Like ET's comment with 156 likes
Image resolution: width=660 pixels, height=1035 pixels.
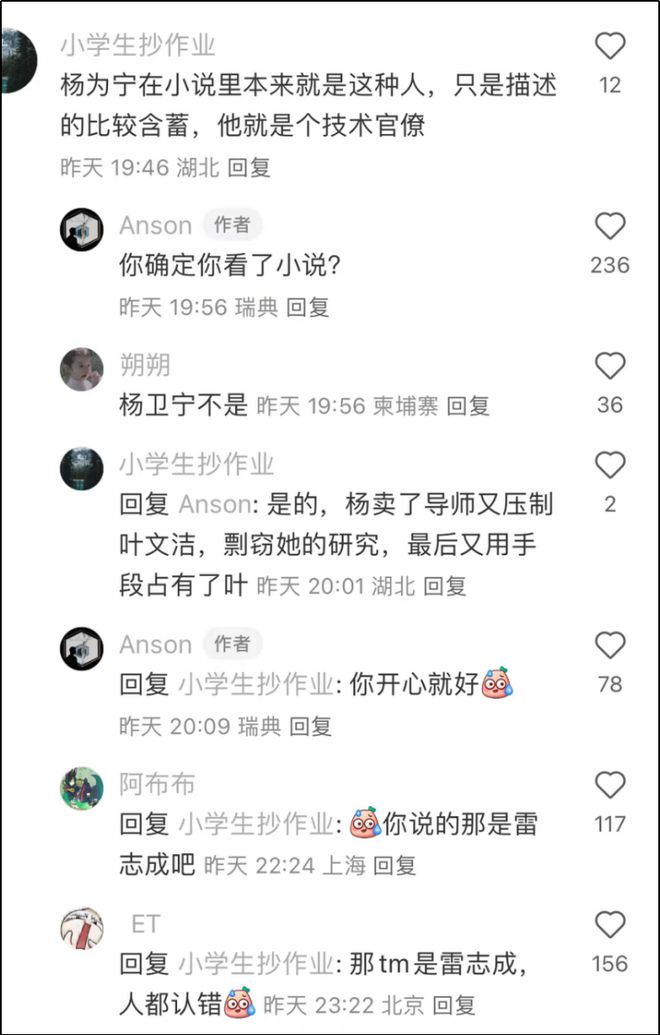click(610, 925)
